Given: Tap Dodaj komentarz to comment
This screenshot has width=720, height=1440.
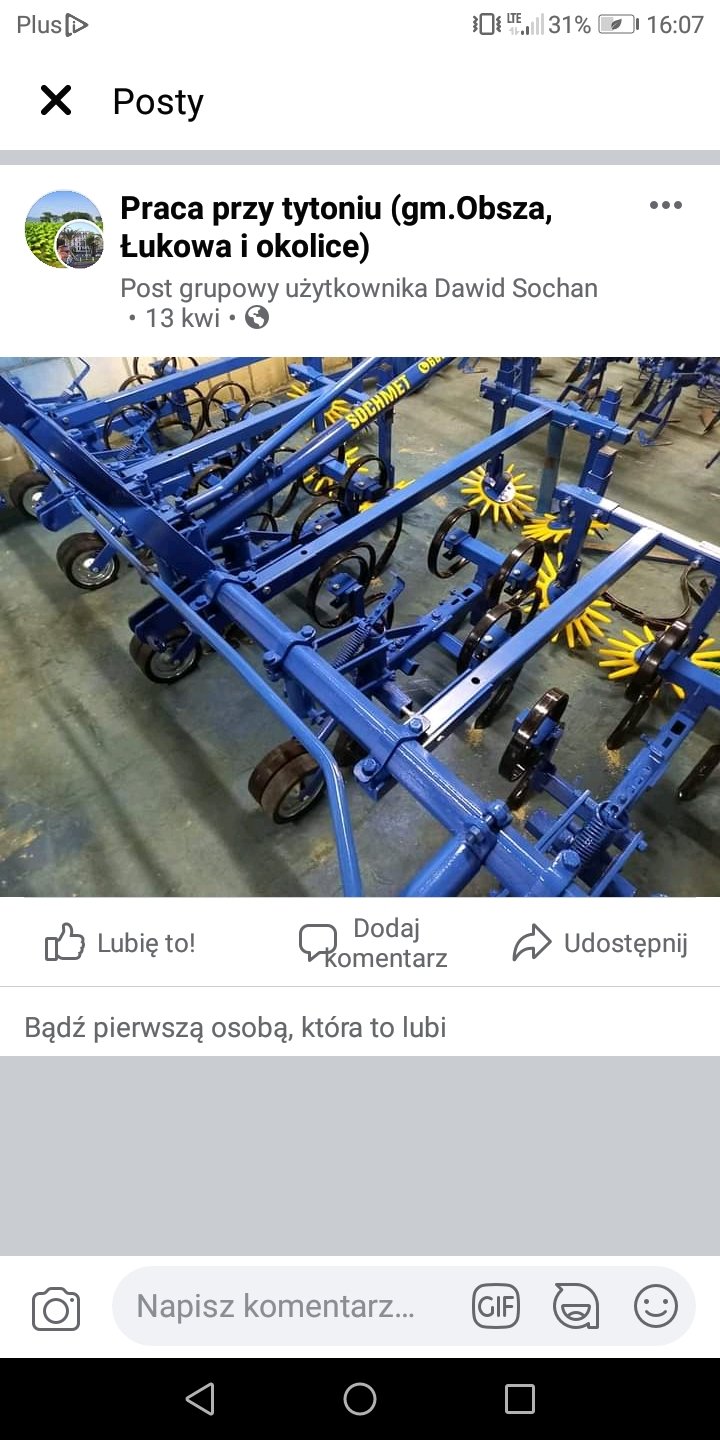Looking at the screenshot, I should tap(374, 943).
